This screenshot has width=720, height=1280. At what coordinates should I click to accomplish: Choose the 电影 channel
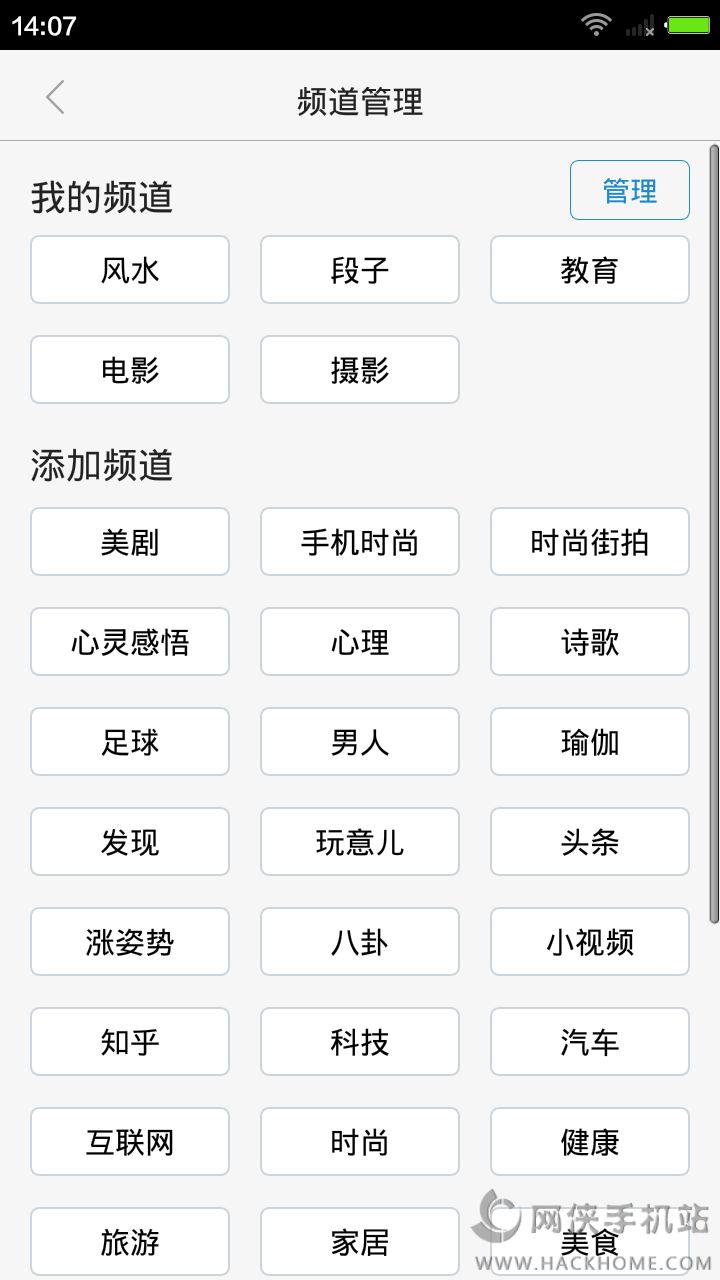coord(130,370)
